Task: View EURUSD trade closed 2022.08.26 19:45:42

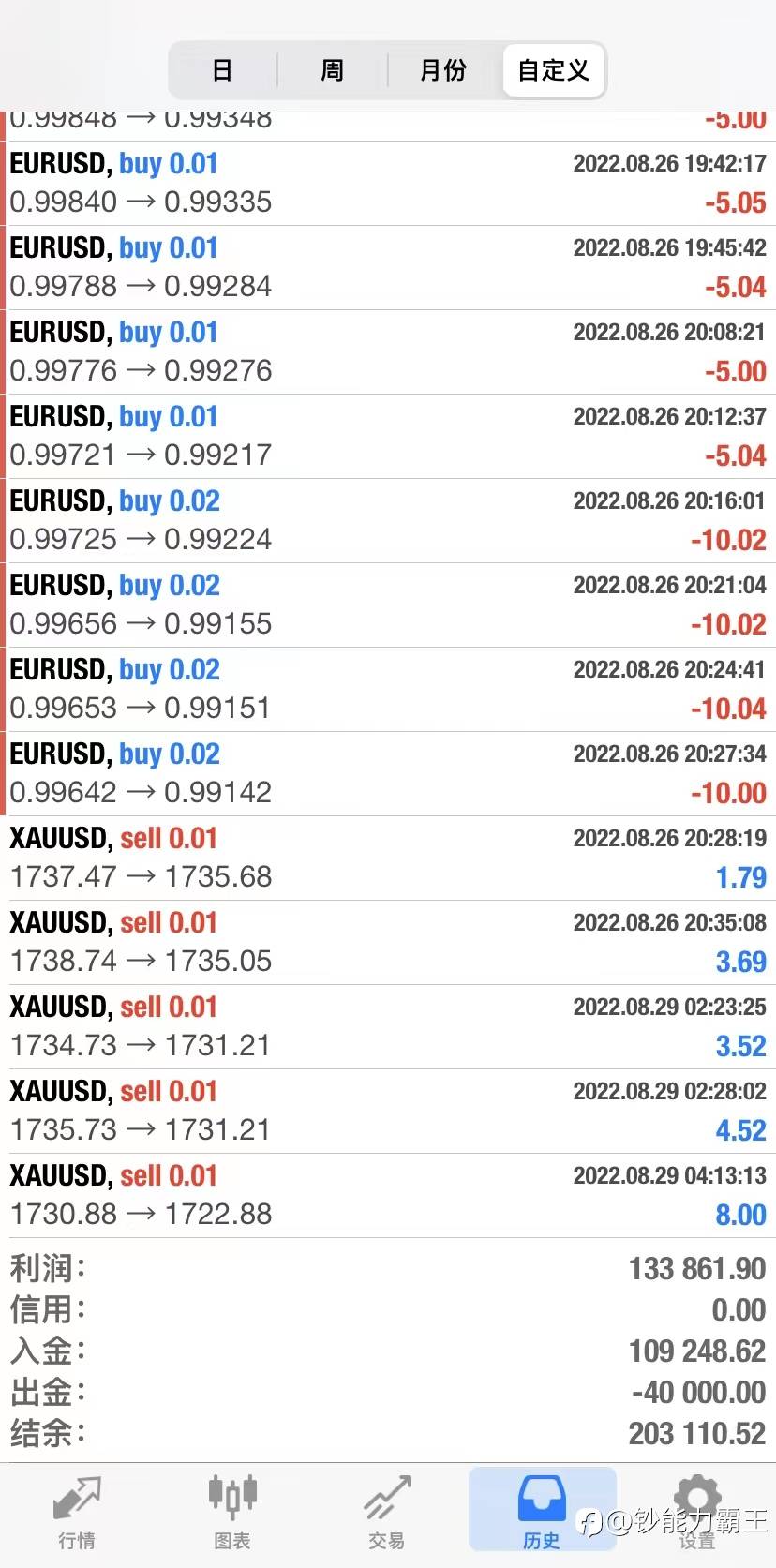Action: click(x=388, y=267)
